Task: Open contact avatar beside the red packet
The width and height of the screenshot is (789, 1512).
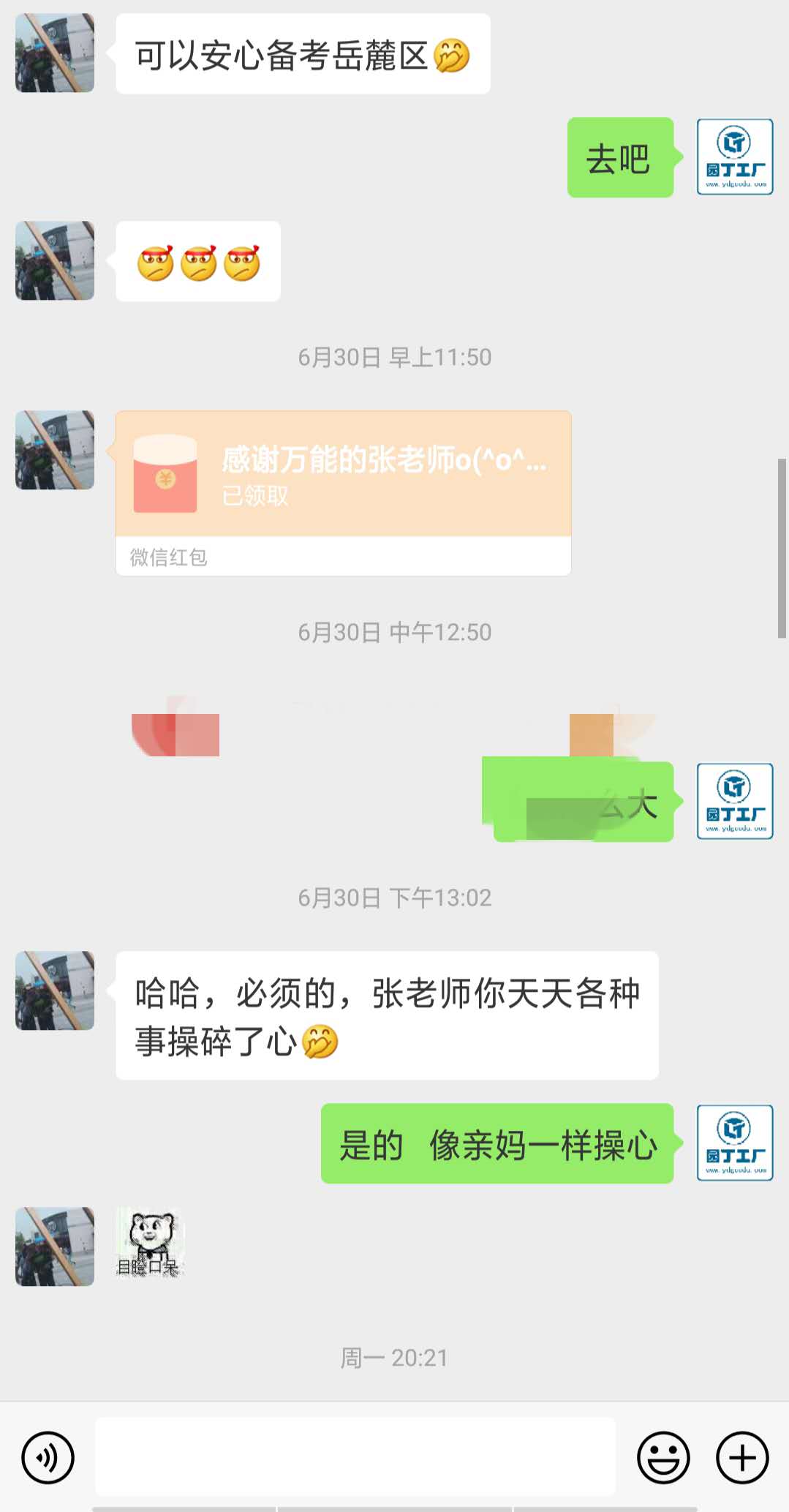Action: tap(55, 450)
